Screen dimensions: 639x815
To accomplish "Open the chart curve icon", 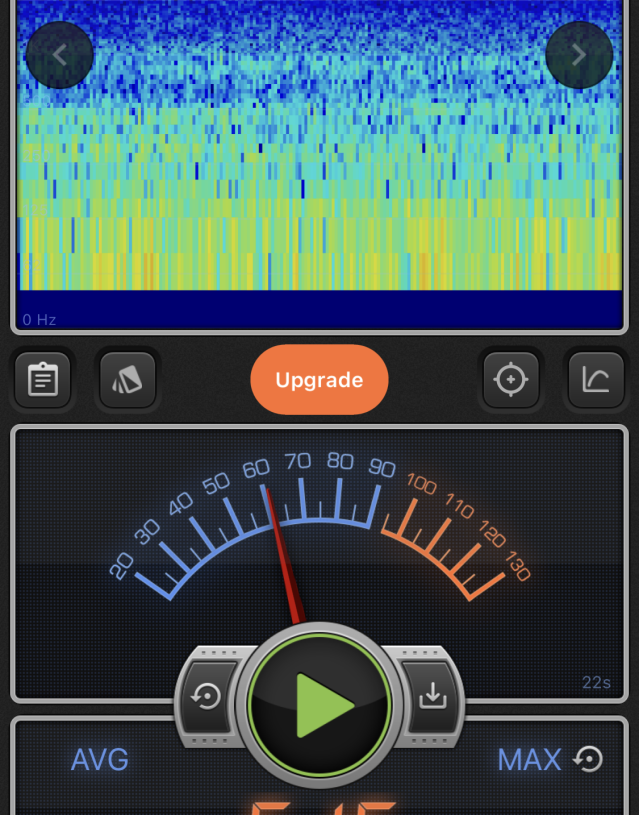I will pos(596,380).
